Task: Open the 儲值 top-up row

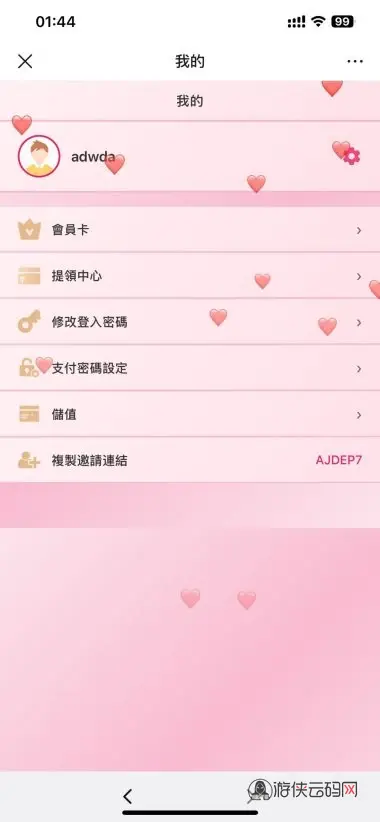Action: point(190,414)
